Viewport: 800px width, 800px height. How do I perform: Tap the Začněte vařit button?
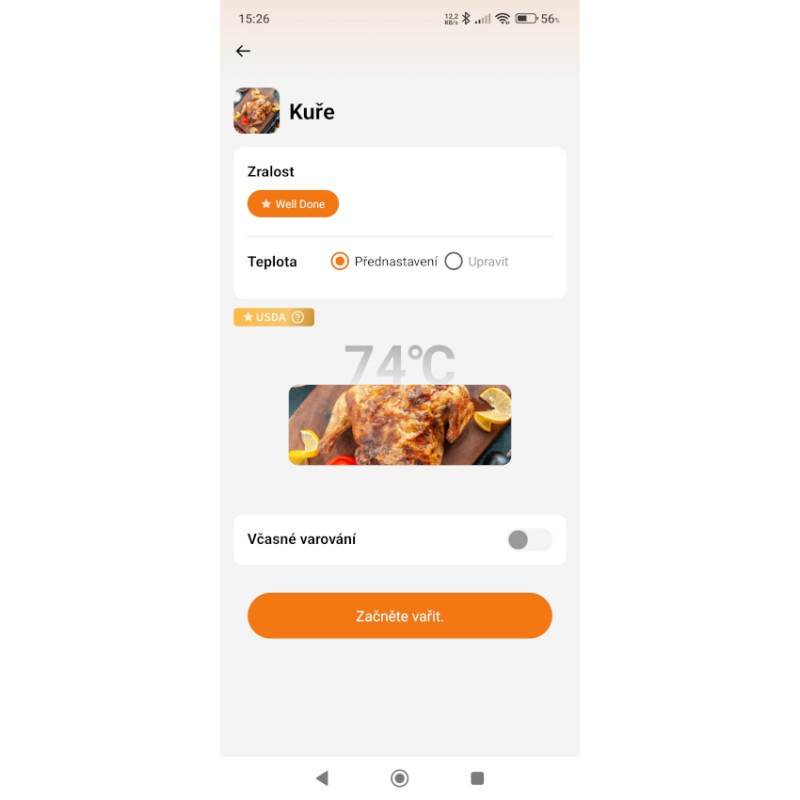pyautogui.click(x=399, y=616)
